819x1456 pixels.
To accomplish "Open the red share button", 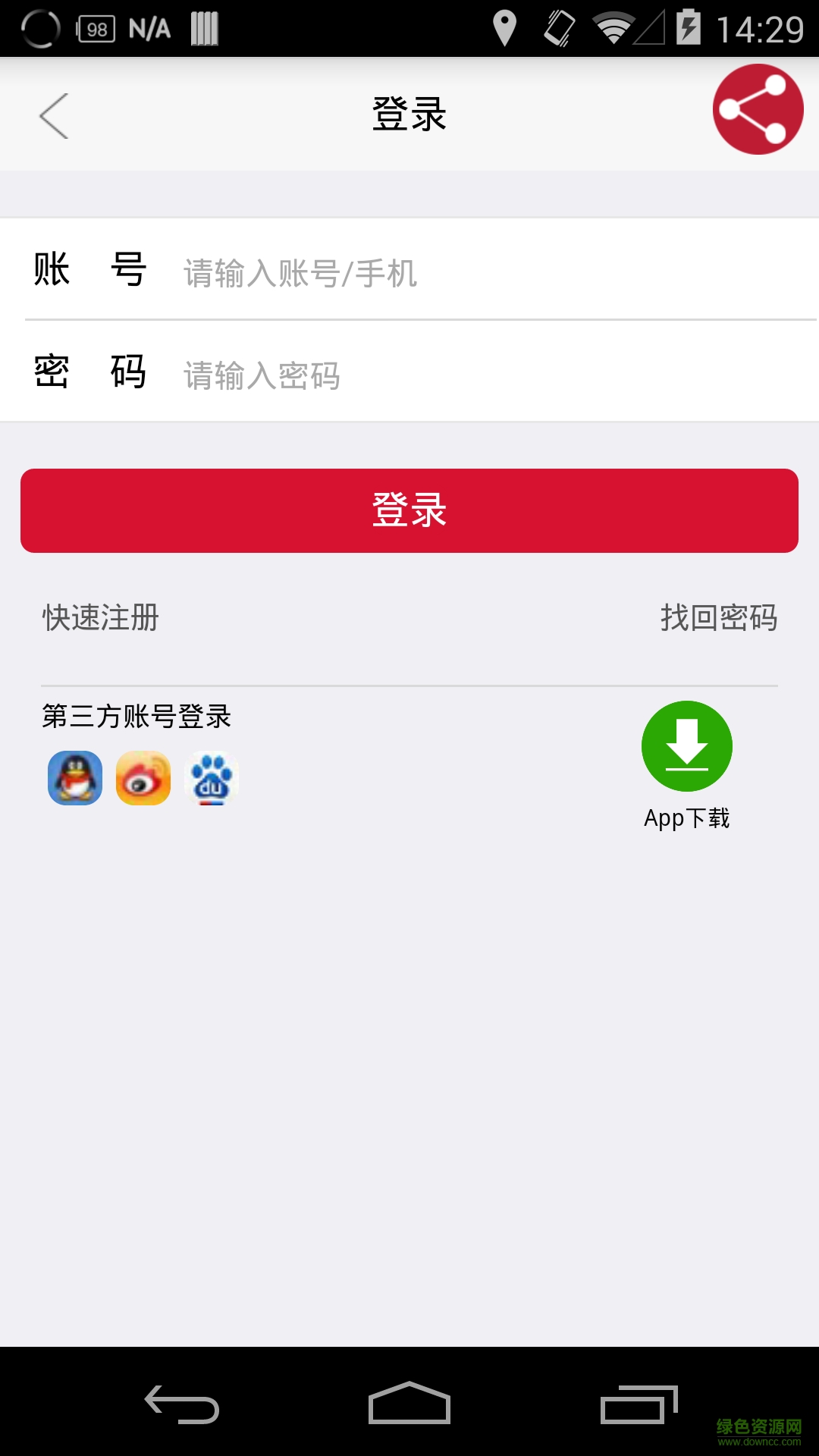I will (758, 110).
